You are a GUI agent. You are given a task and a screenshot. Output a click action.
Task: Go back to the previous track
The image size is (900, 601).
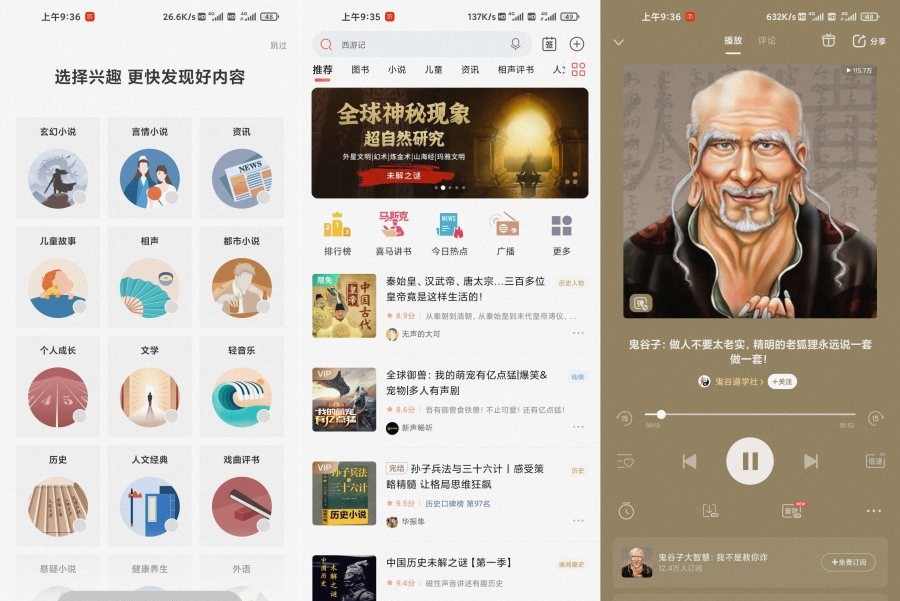(689, 461)
